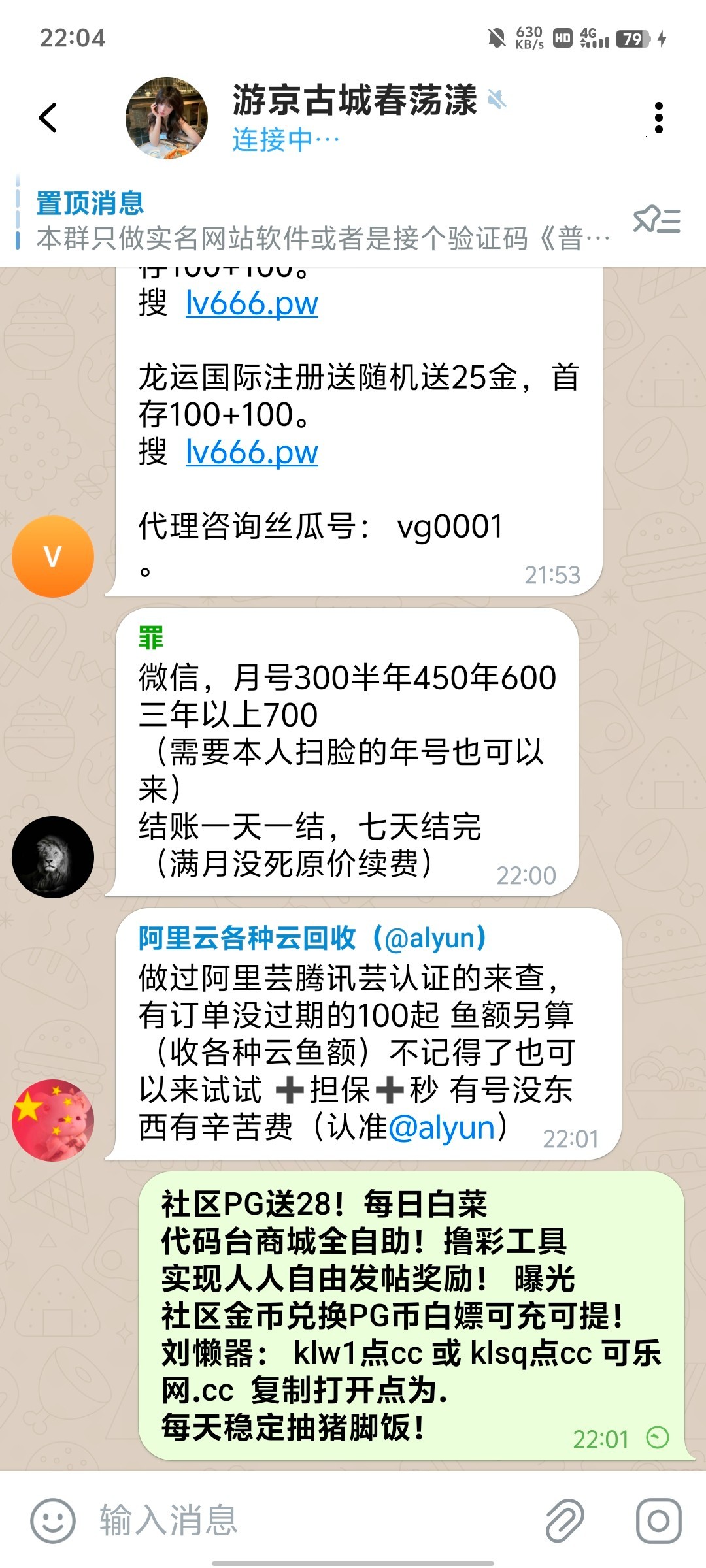Open the camera to record media
706x1568 pixels.
pyautogui.click(x=658, y=1520)
